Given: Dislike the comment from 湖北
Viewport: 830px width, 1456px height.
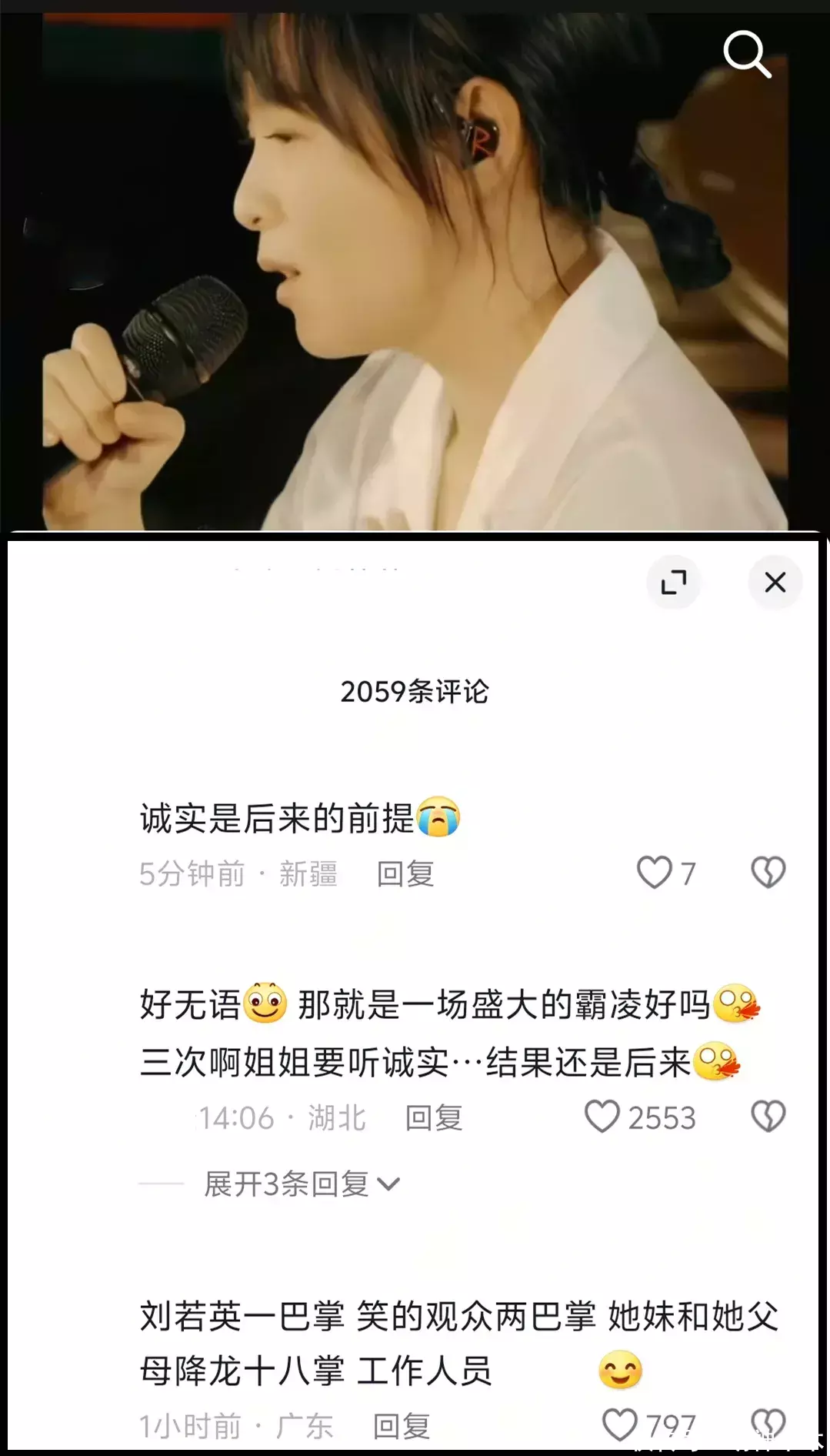Looking at the screenshot, I should coord(768,1117).
